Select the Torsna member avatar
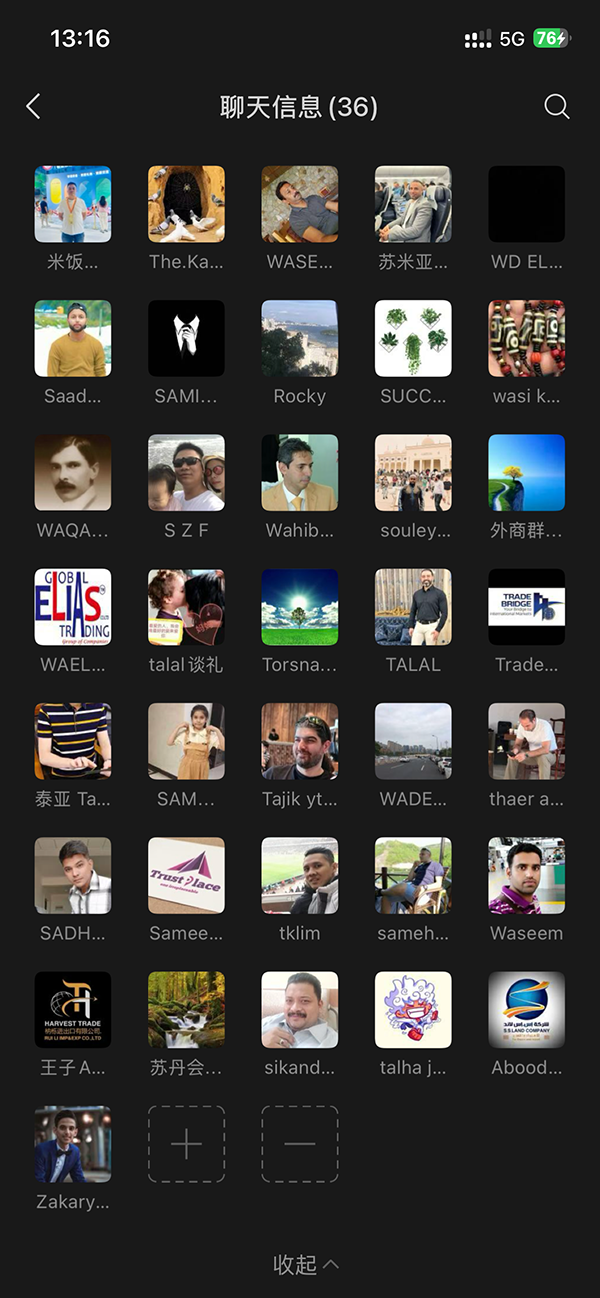 click(x=300, y=607)
